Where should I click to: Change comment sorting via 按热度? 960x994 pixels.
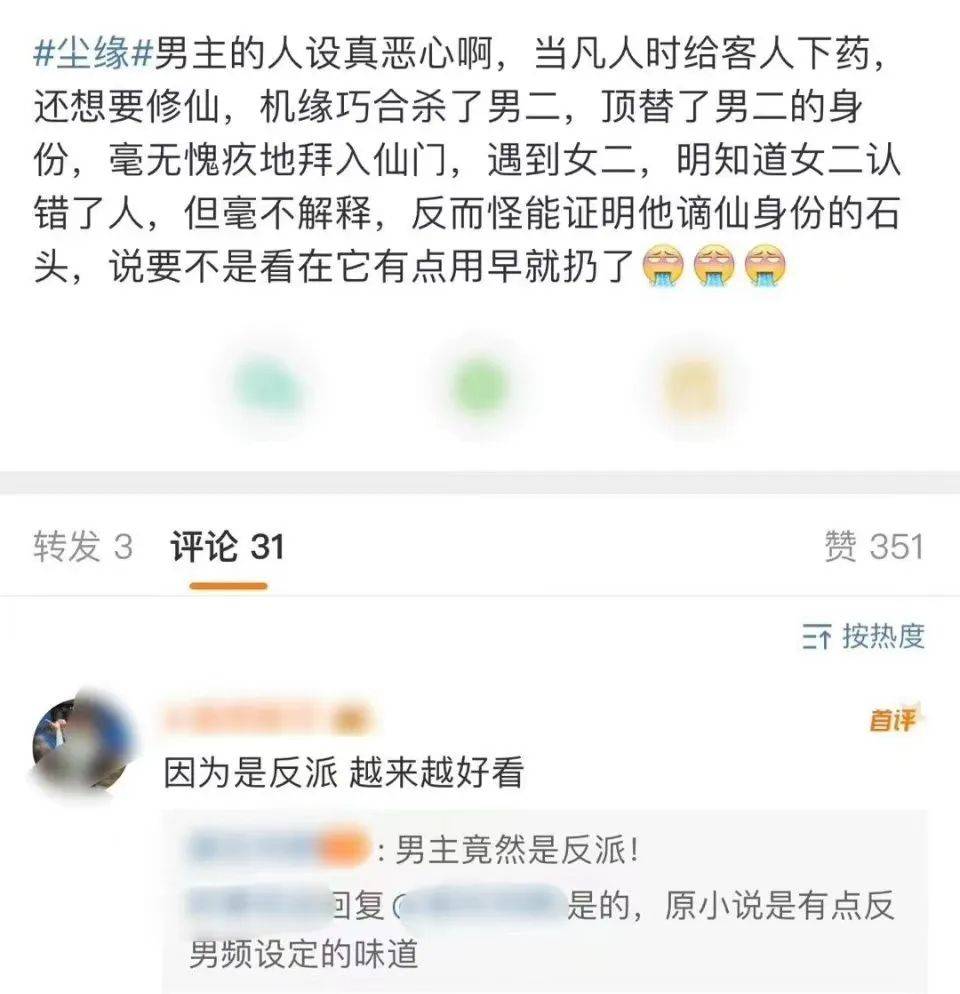point(864,636)
